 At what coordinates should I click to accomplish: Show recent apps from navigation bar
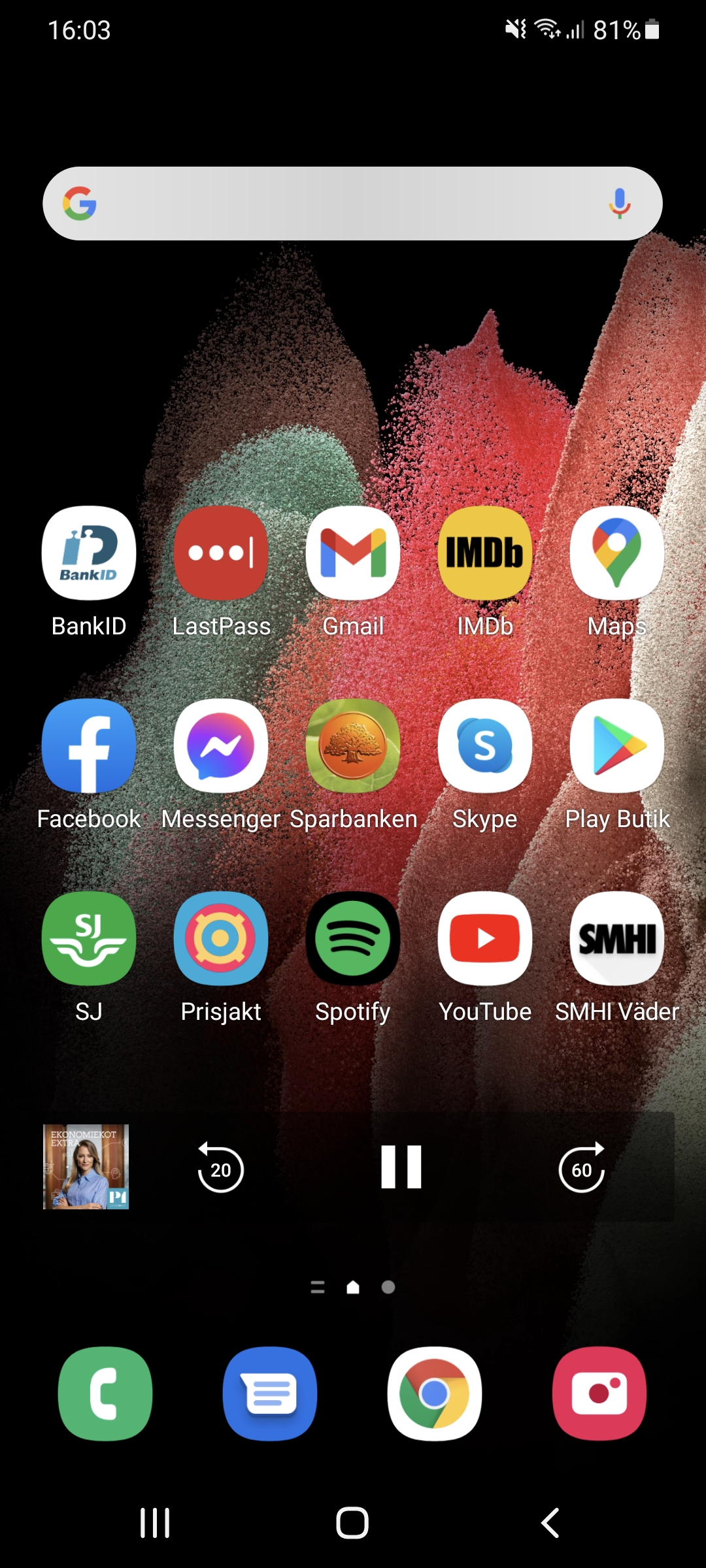pos(155,1523)
